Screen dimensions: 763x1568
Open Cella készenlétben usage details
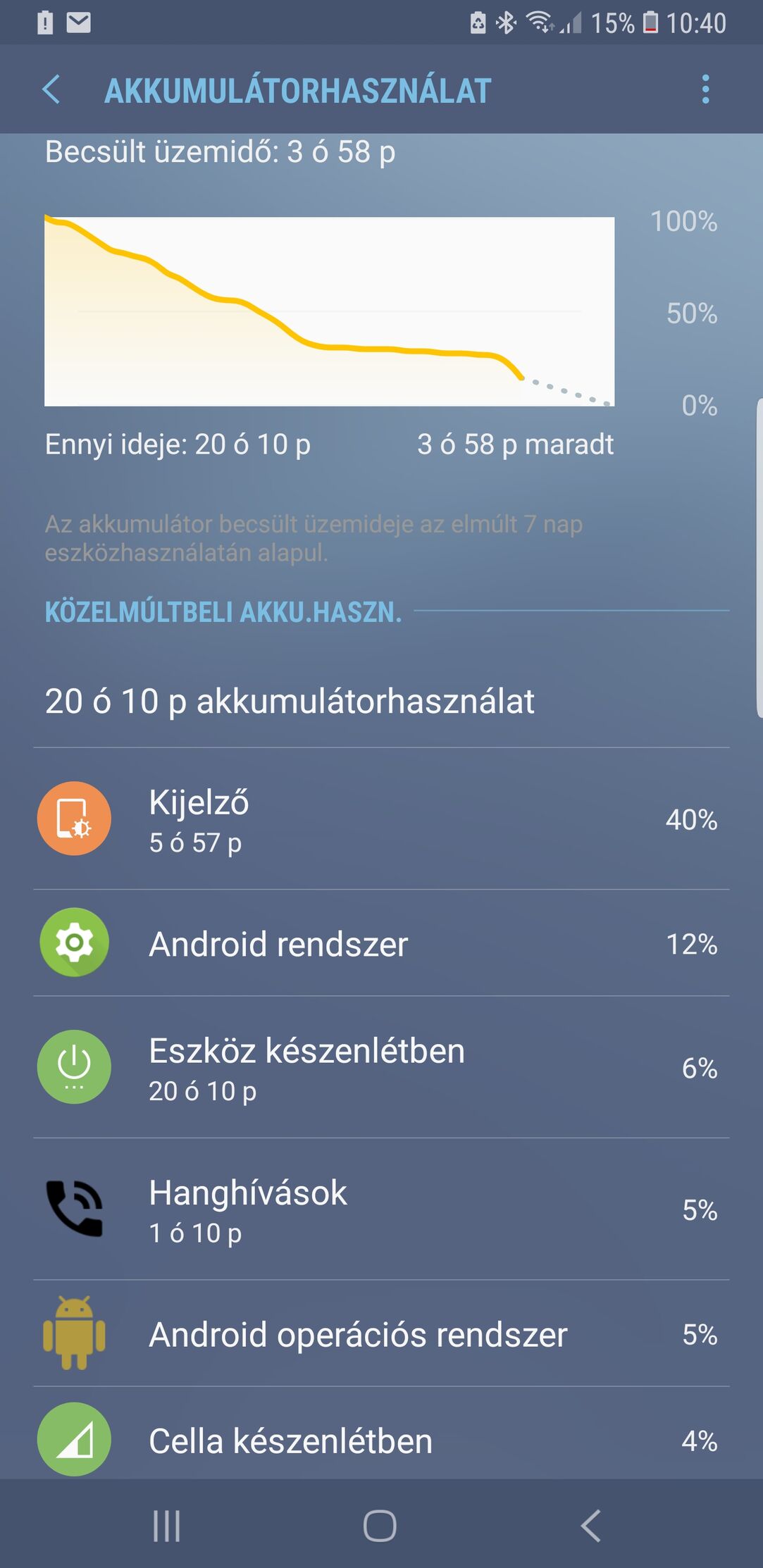(380, 1440)
